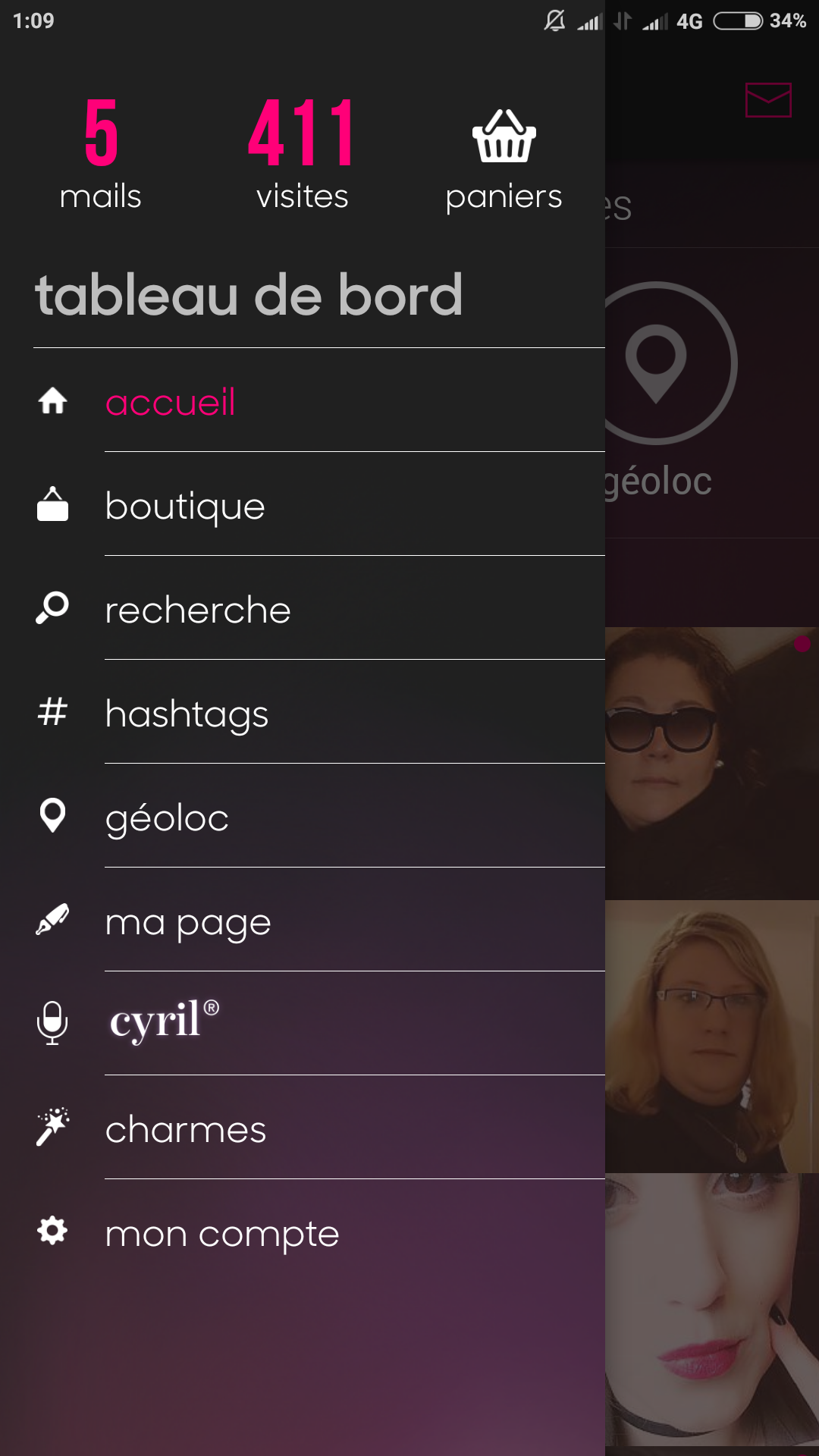The width and height of the screenshot is (819, 1456).
Task: Open mon compte settings
Action: tap(221, 1233)
